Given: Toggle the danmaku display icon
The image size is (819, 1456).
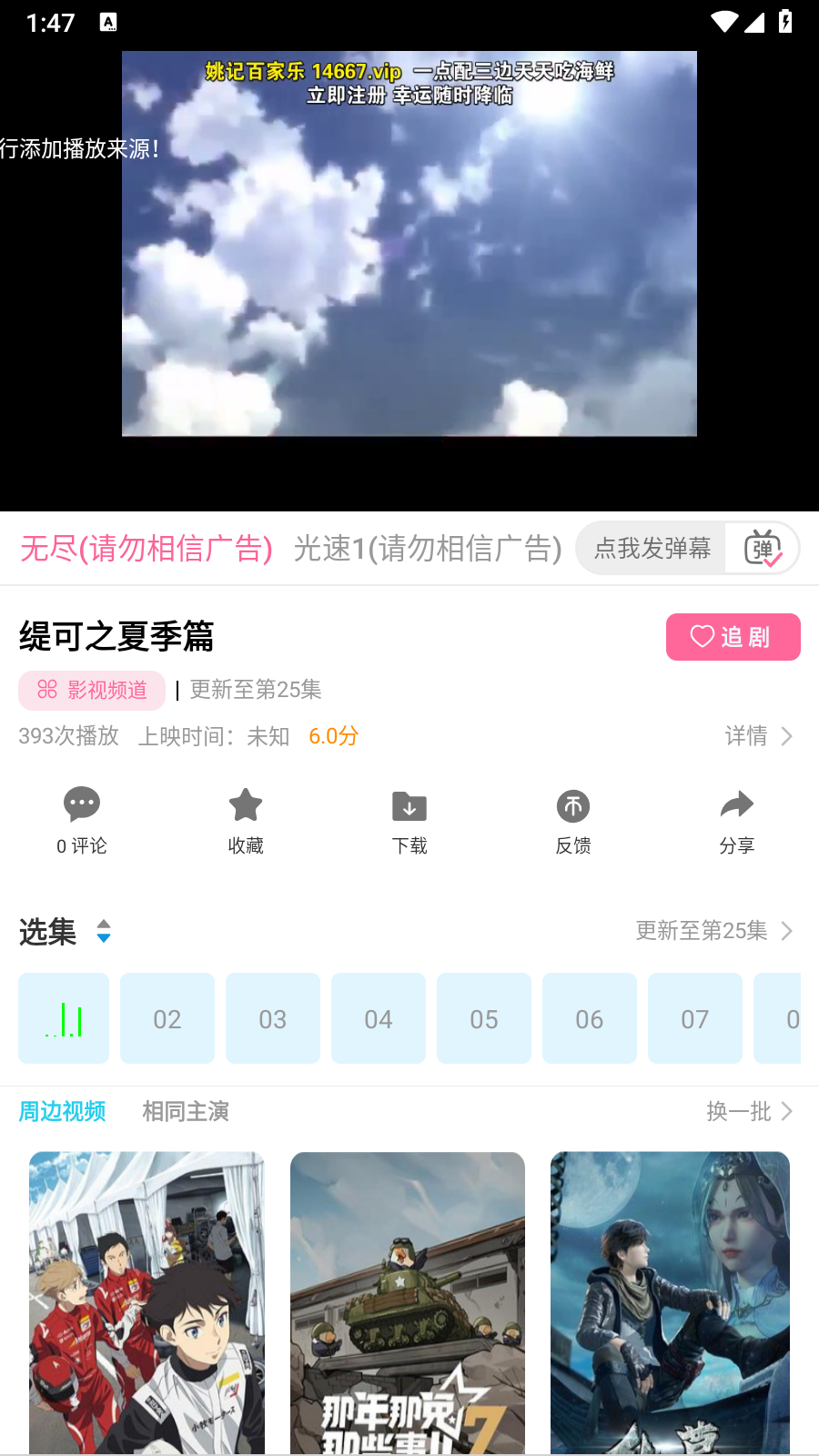Looking at the screenshot, I should pyautogui.click(x=763, y=549).
